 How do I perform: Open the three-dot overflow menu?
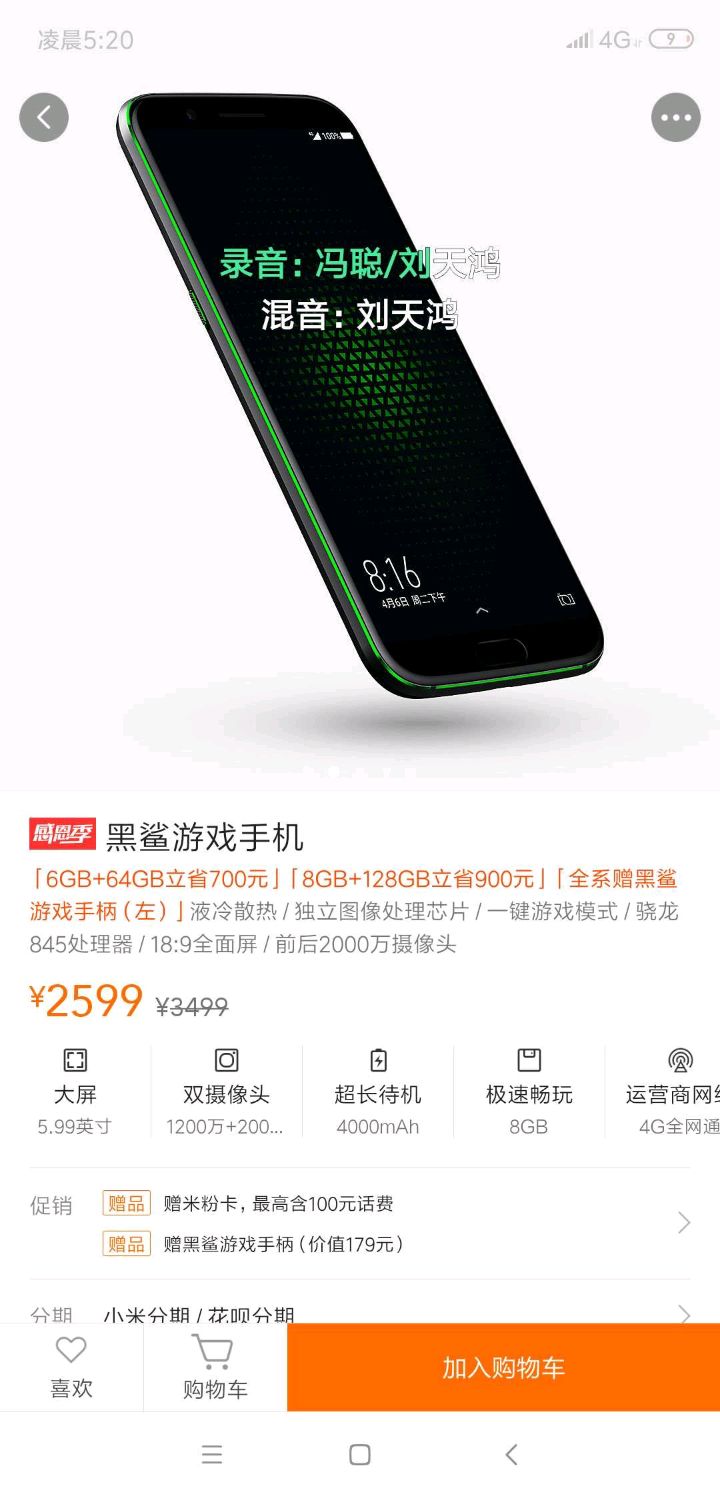pyautogui.click(x=676, y=118)
